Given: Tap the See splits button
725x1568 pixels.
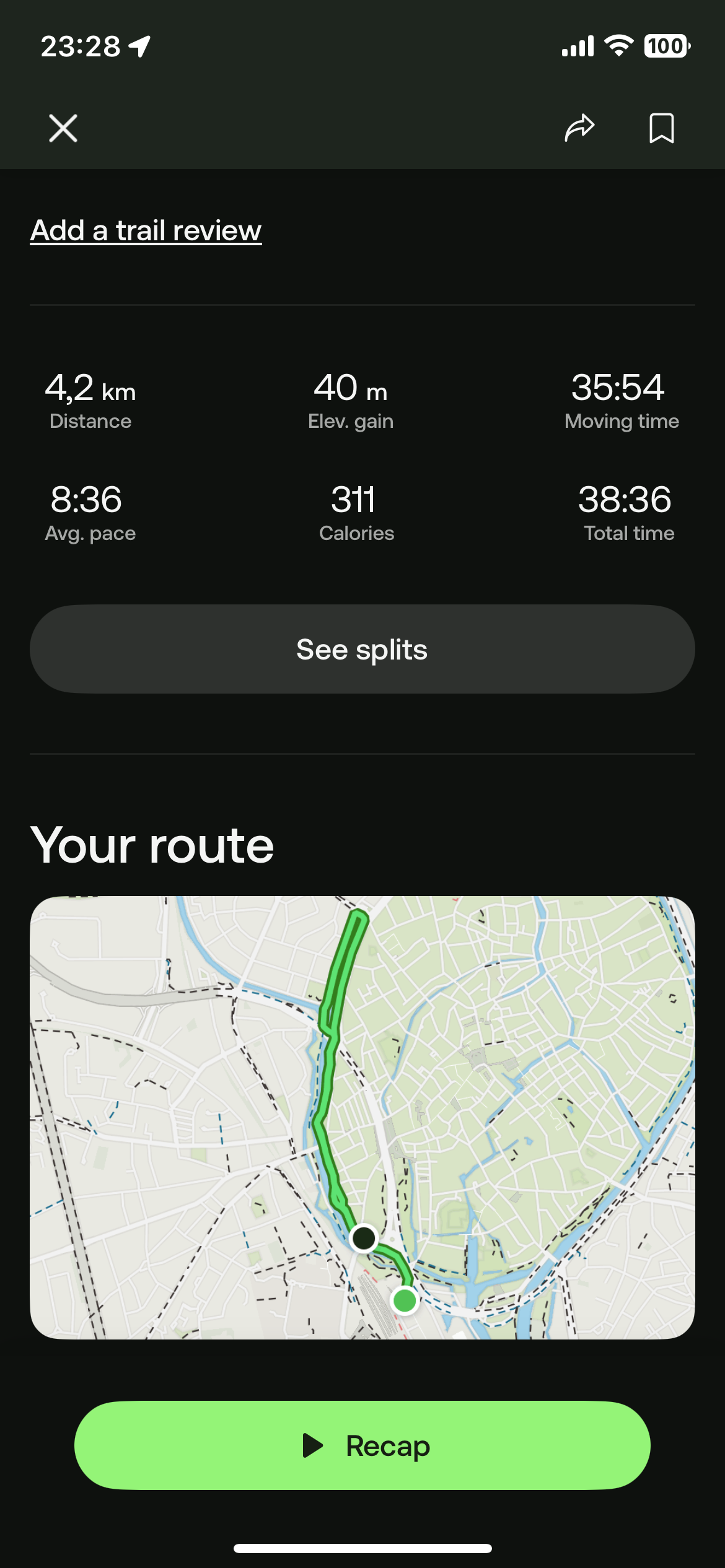Looking at the screenshot, I should pyautogui.click(x=362, y=649).
